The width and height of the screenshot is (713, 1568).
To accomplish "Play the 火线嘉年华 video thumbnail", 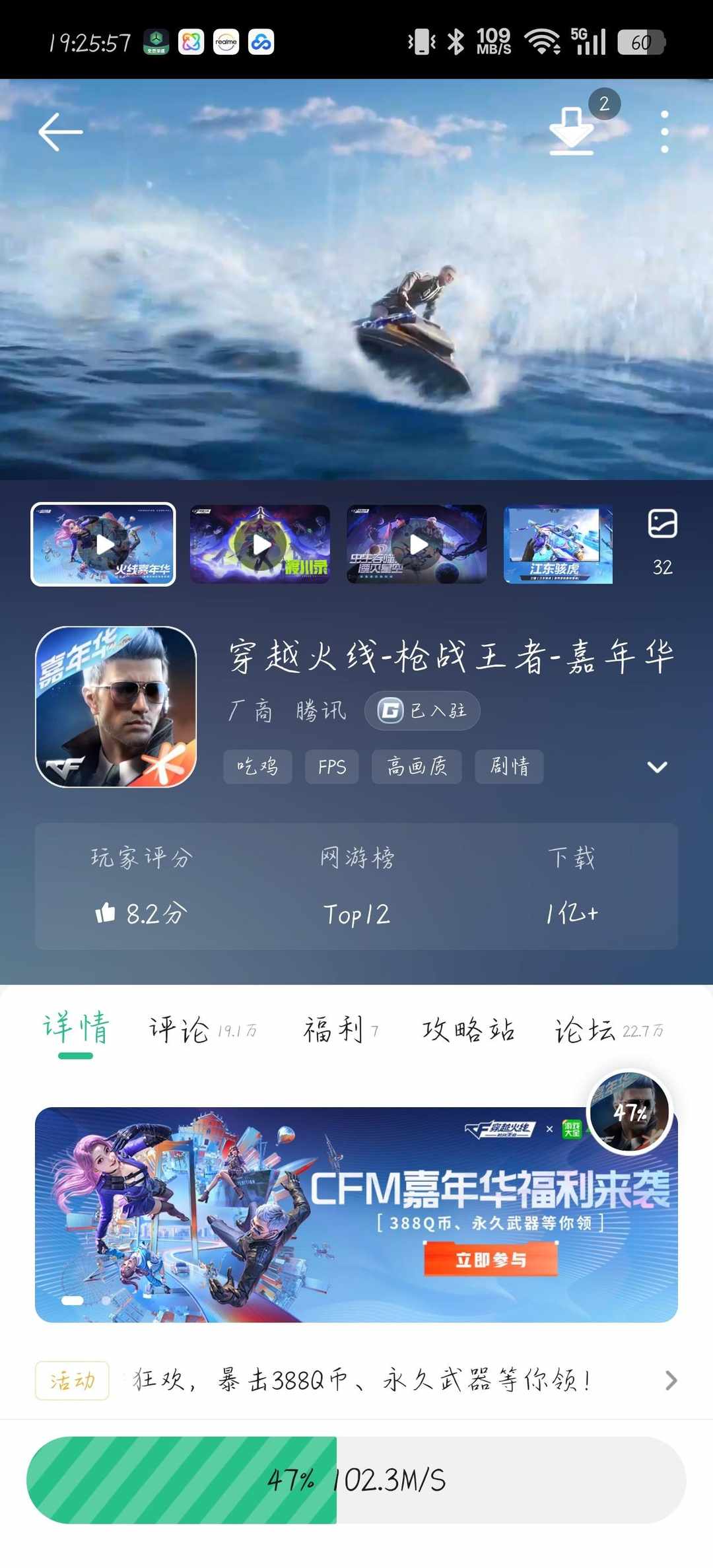I will point(104,544).
